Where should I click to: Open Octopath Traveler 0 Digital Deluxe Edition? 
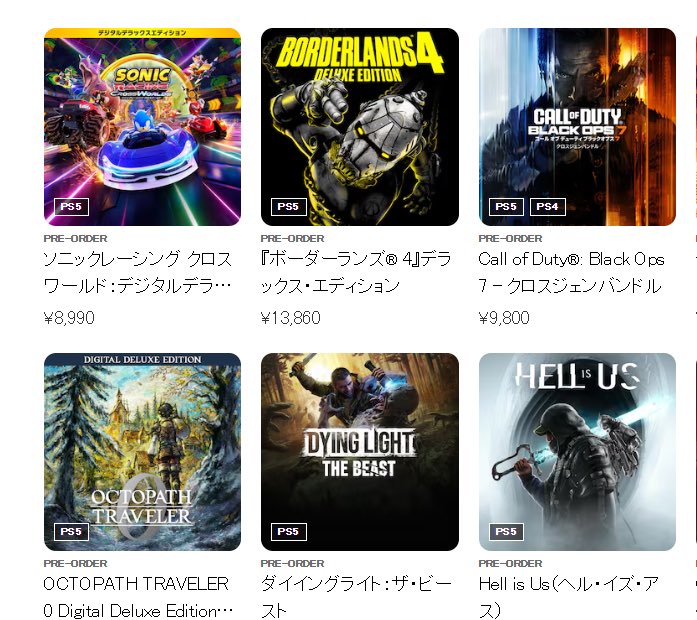point(142,451)
